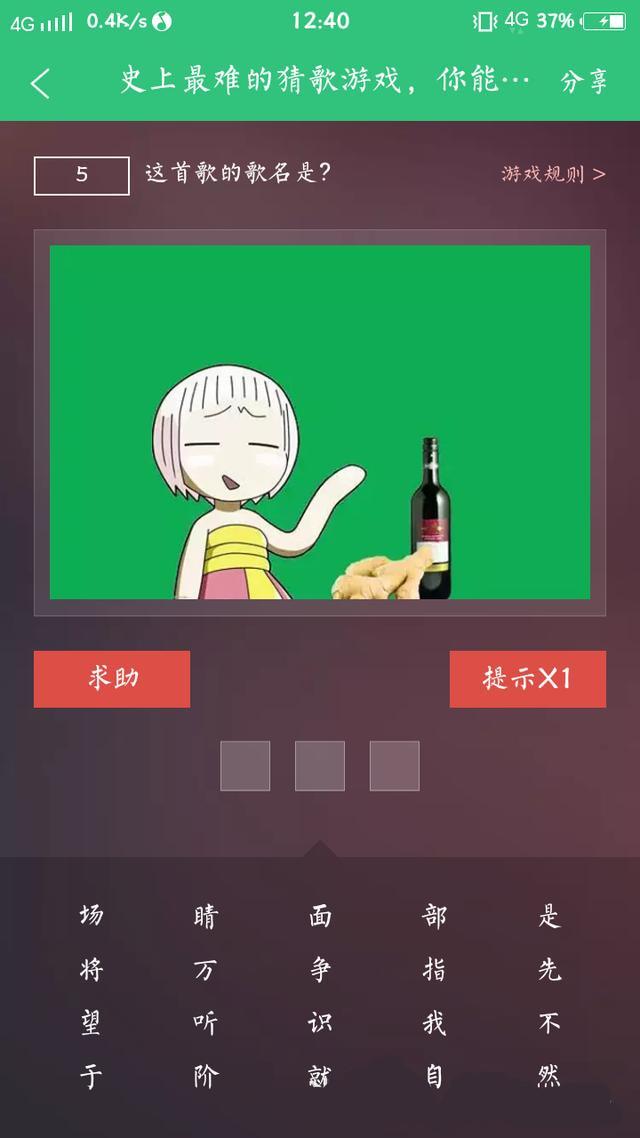Share this game via 分享
The image size is (640, 1138).
[x=584, y=82]
